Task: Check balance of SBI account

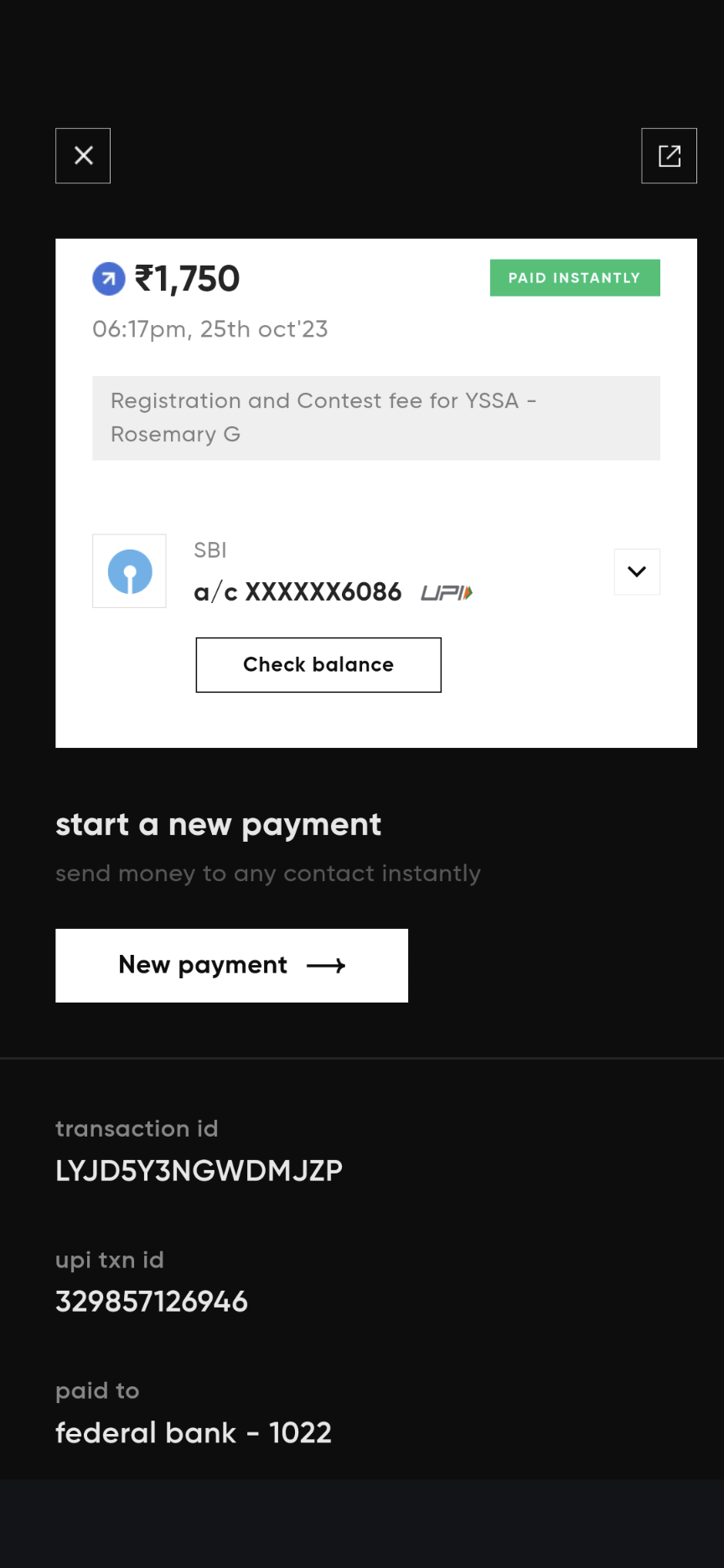Action: tap(318, 665)
